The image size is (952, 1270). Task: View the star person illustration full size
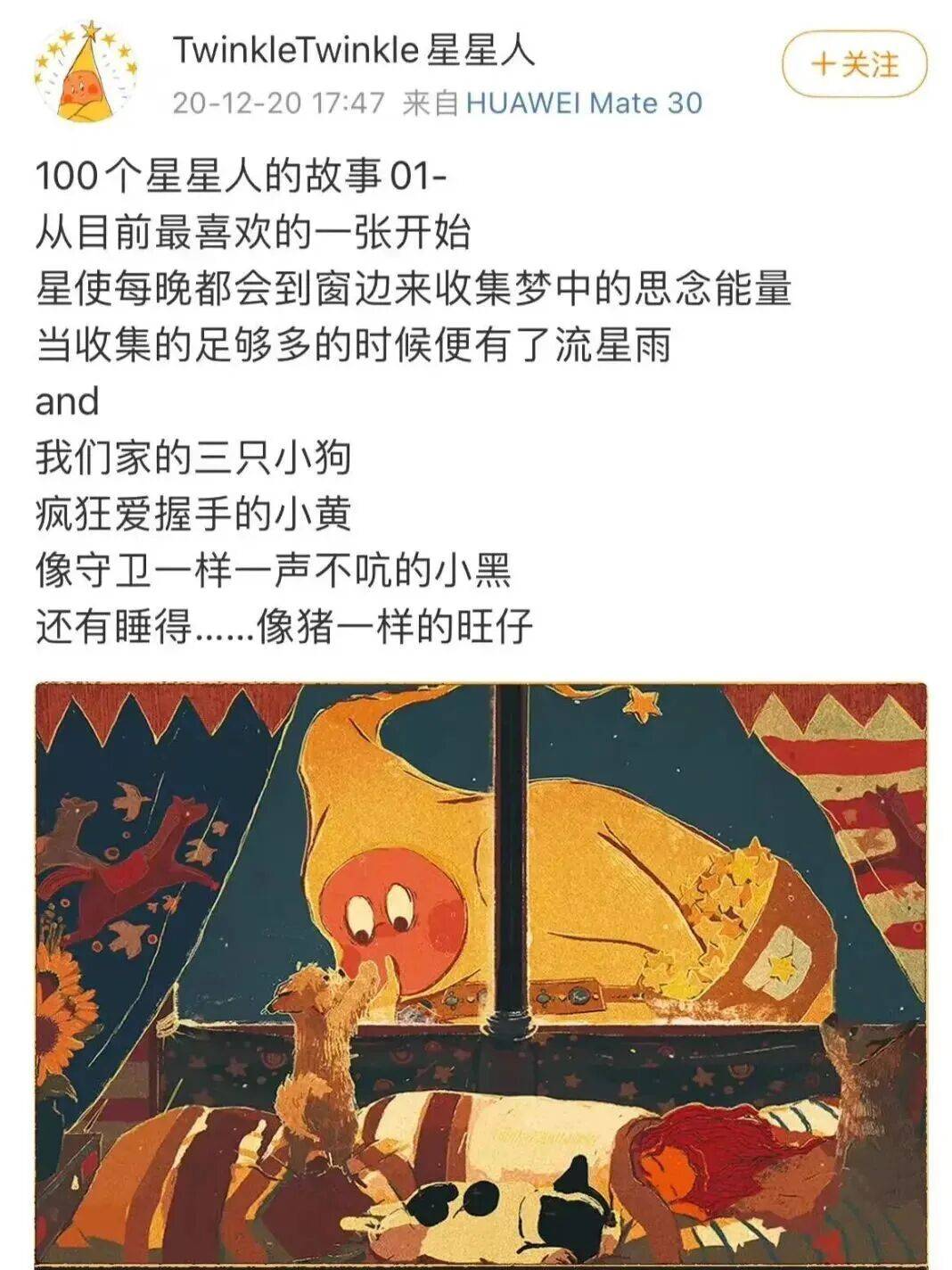(x=480, y=972)
